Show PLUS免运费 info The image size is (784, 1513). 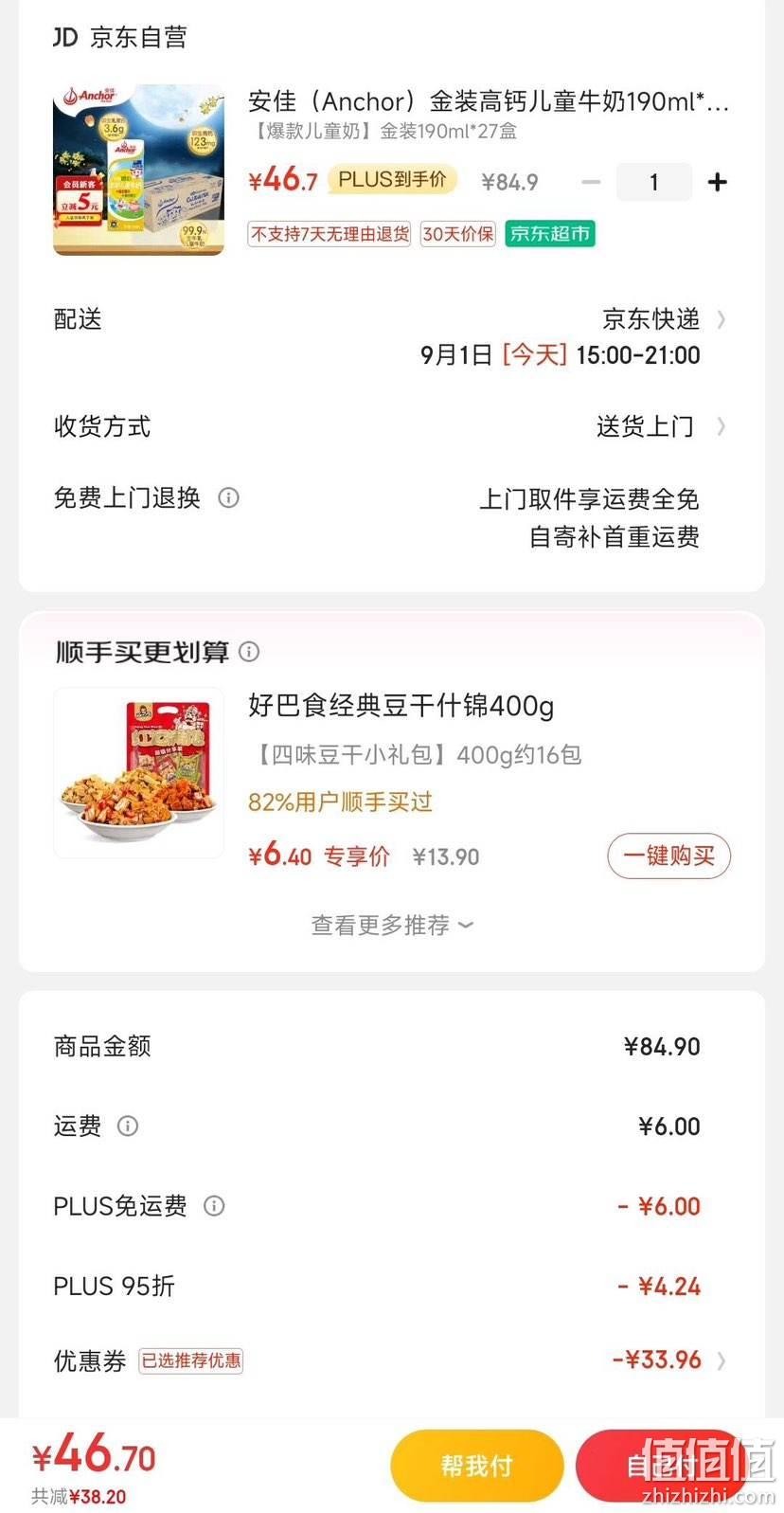pos(214,1206)
